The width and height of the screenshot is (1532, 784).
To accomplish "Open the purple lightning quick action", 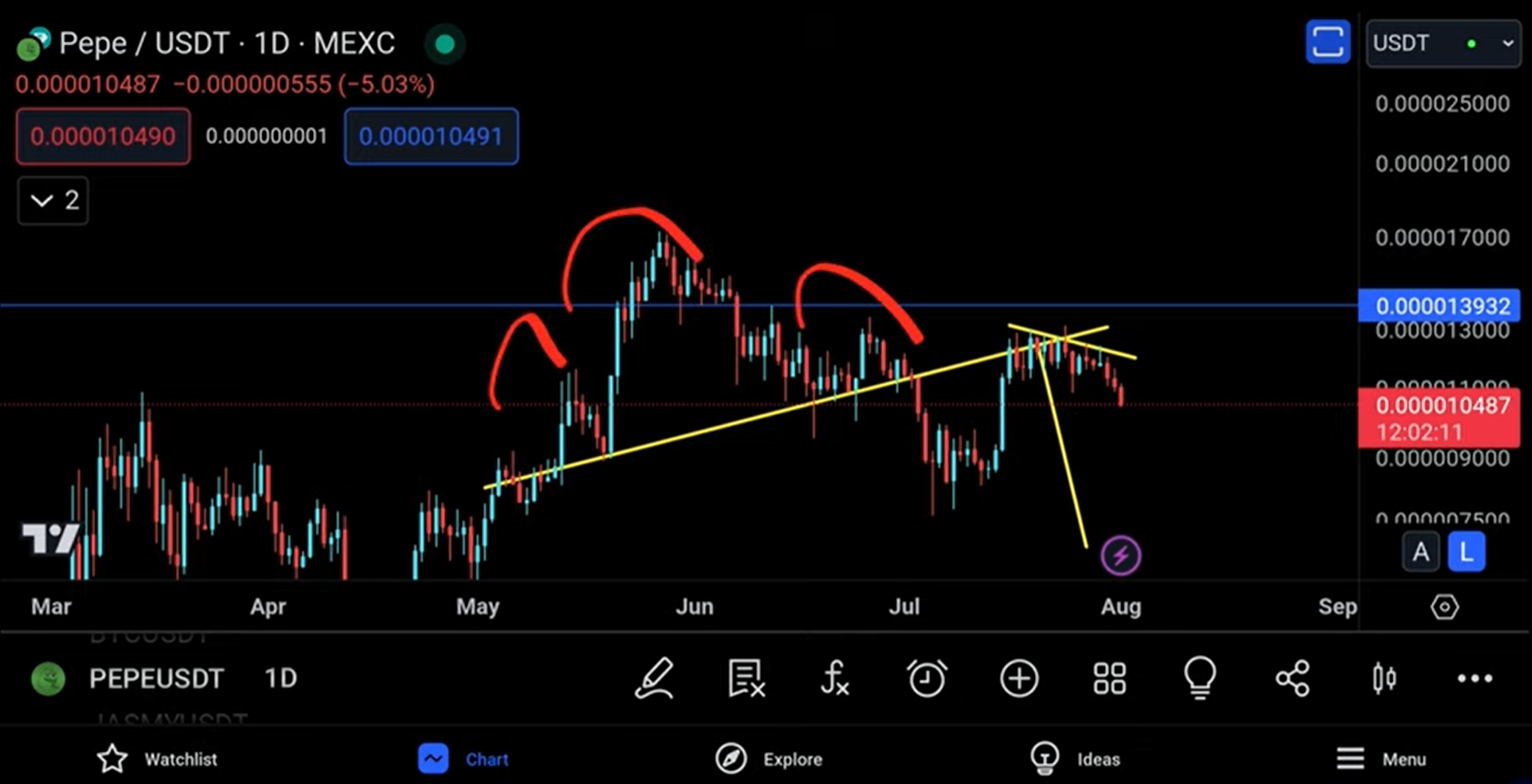I will point(1120,555).
